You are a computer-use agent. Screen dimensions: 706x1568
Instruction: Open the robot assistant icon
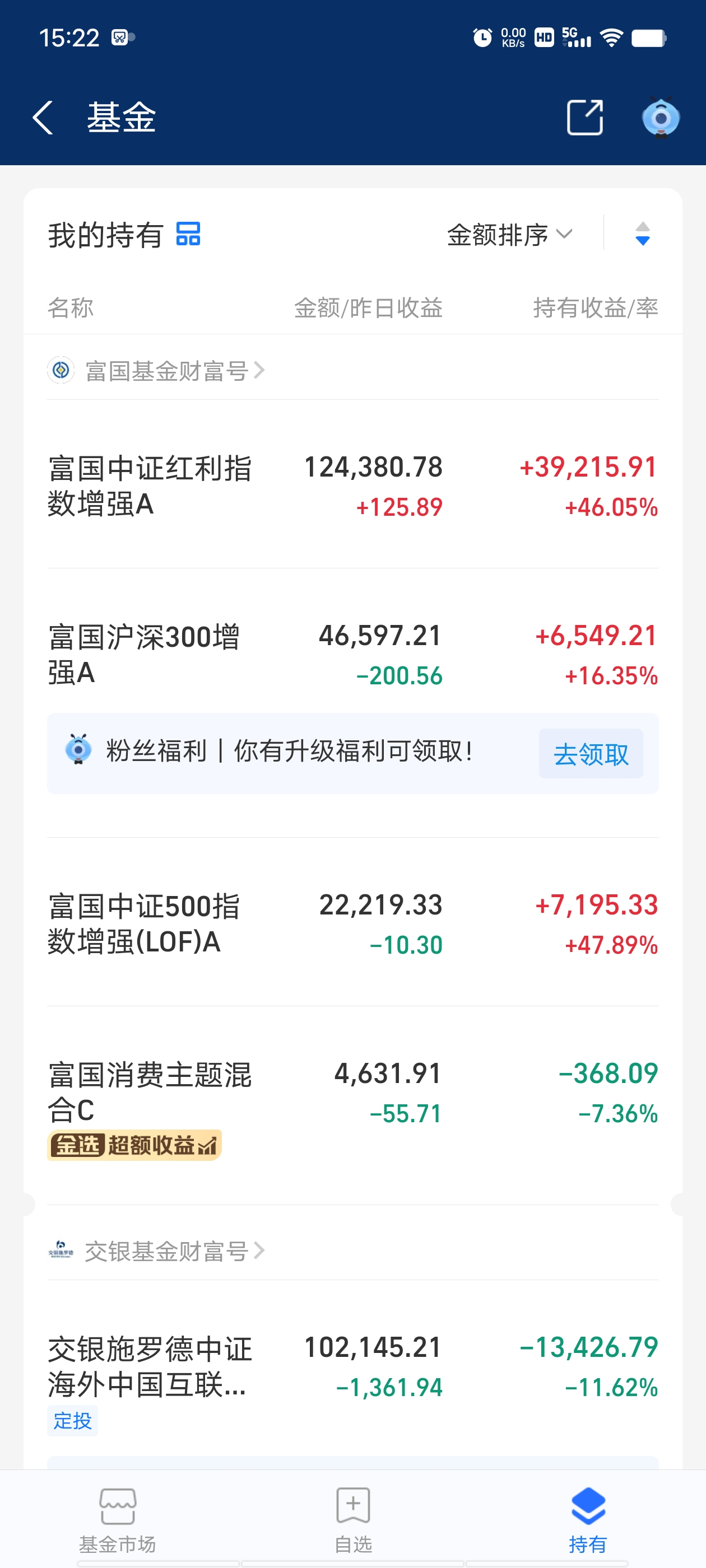660,118
